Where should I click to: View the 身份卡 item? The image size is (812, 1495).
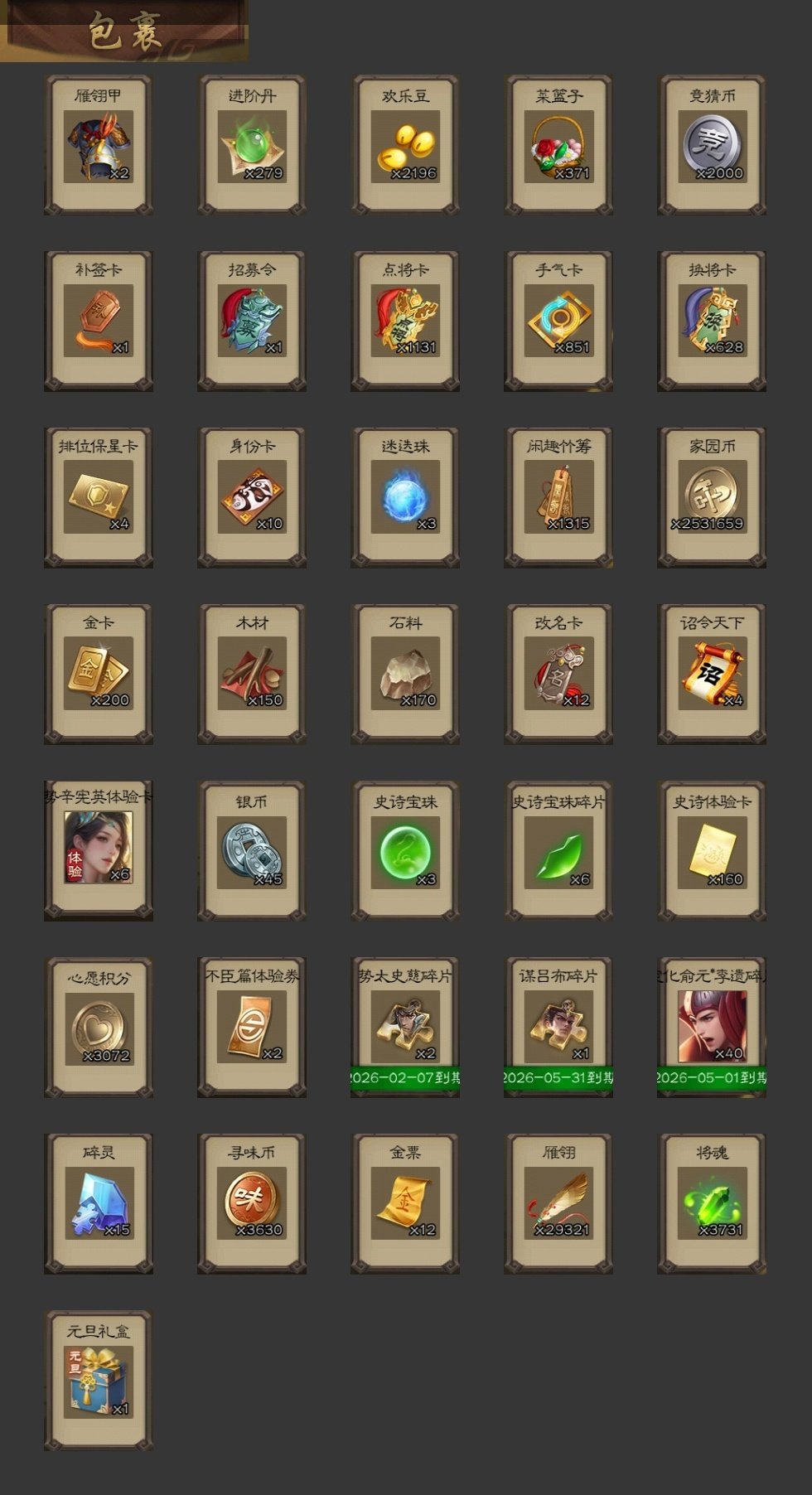click(x=252, y=498)
